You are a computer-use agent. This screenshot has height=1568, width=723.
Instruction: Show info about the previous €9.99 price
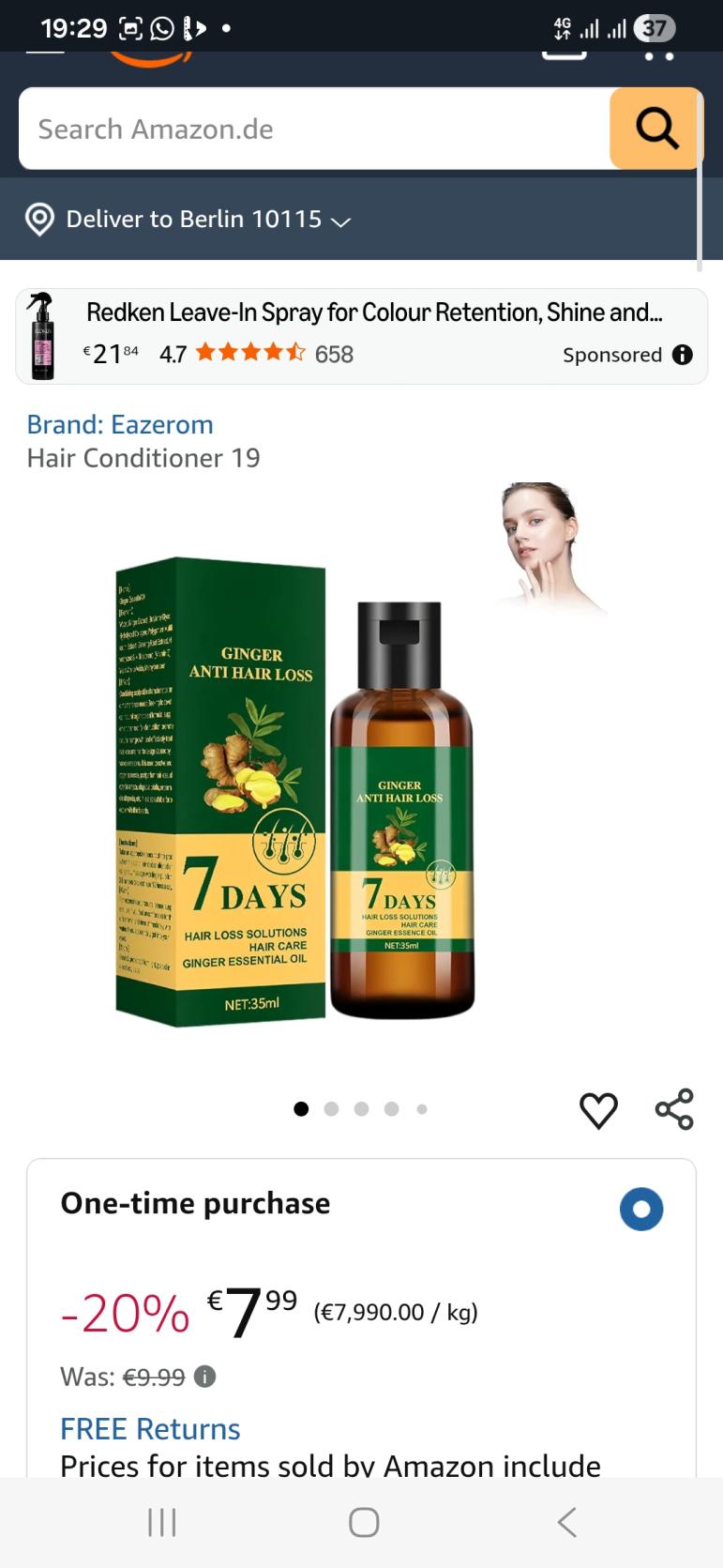coord(204,1377)
